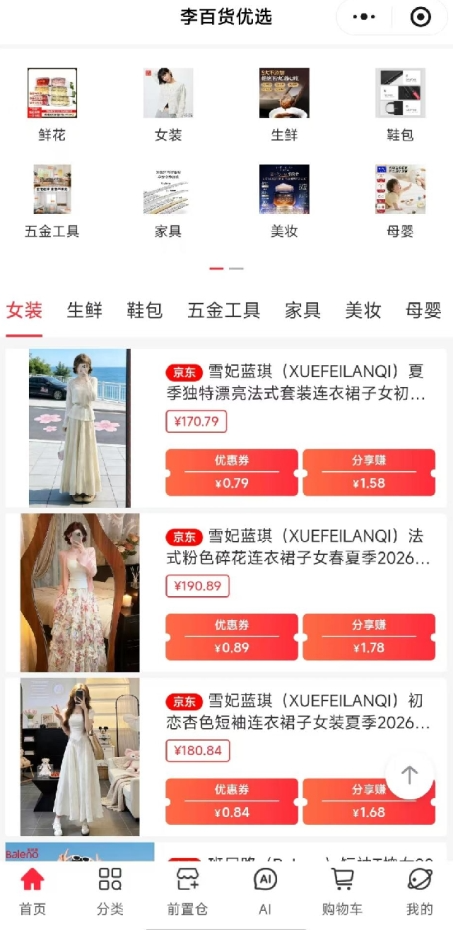Viewport: 453px width, 930px height.
Task: Claim the ¥0.79 优惠券 coupon
Action: click(x=232, y=472)
